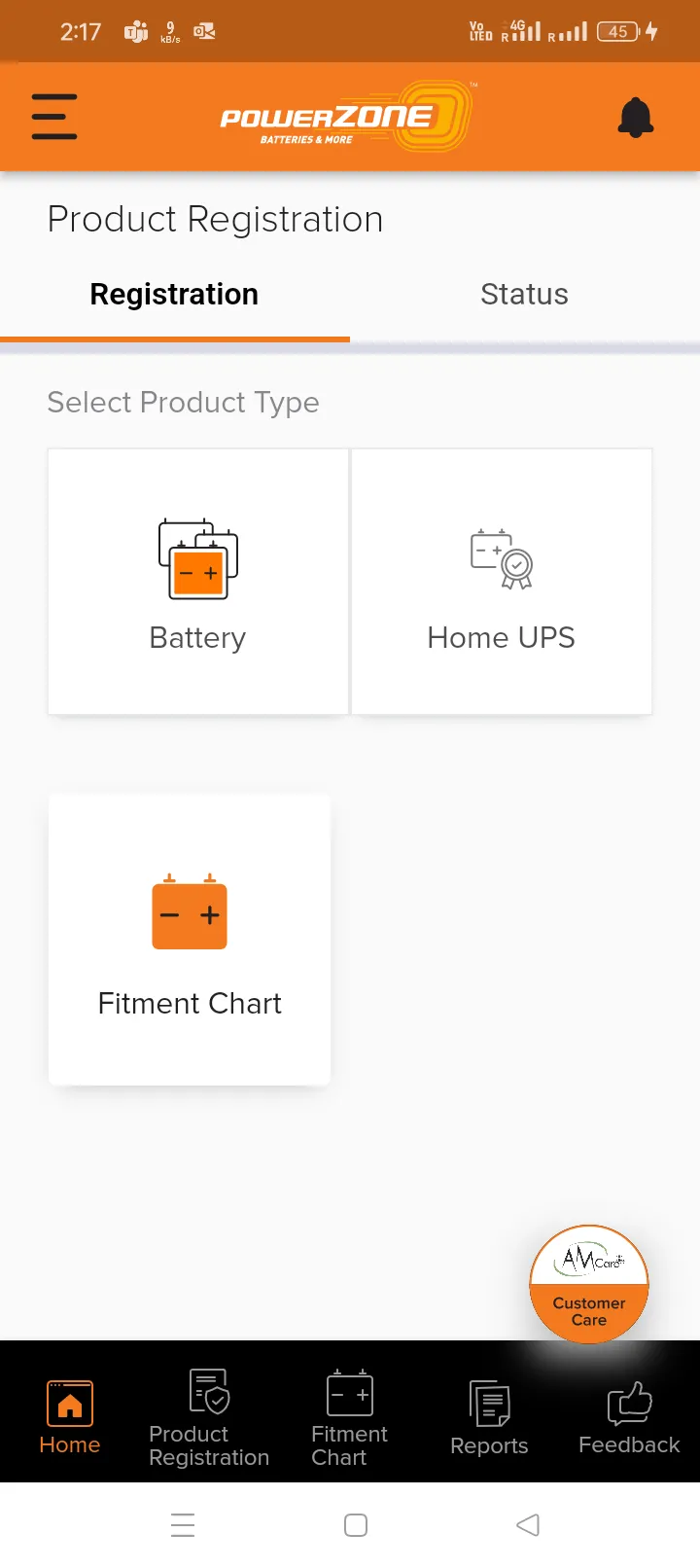
Task: Select the Battery product type icon
Action: 197,559
